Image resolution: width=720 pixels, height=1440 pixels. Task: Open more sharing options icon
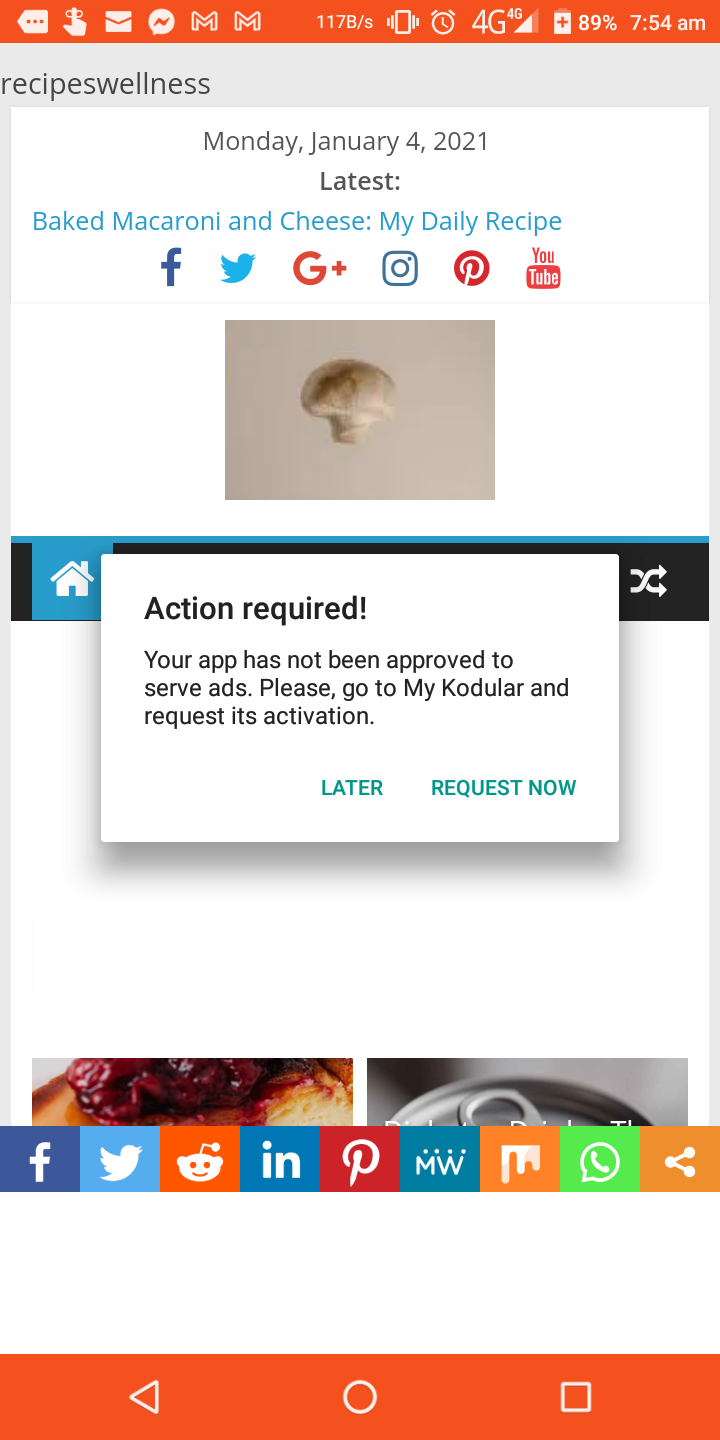680,1161
